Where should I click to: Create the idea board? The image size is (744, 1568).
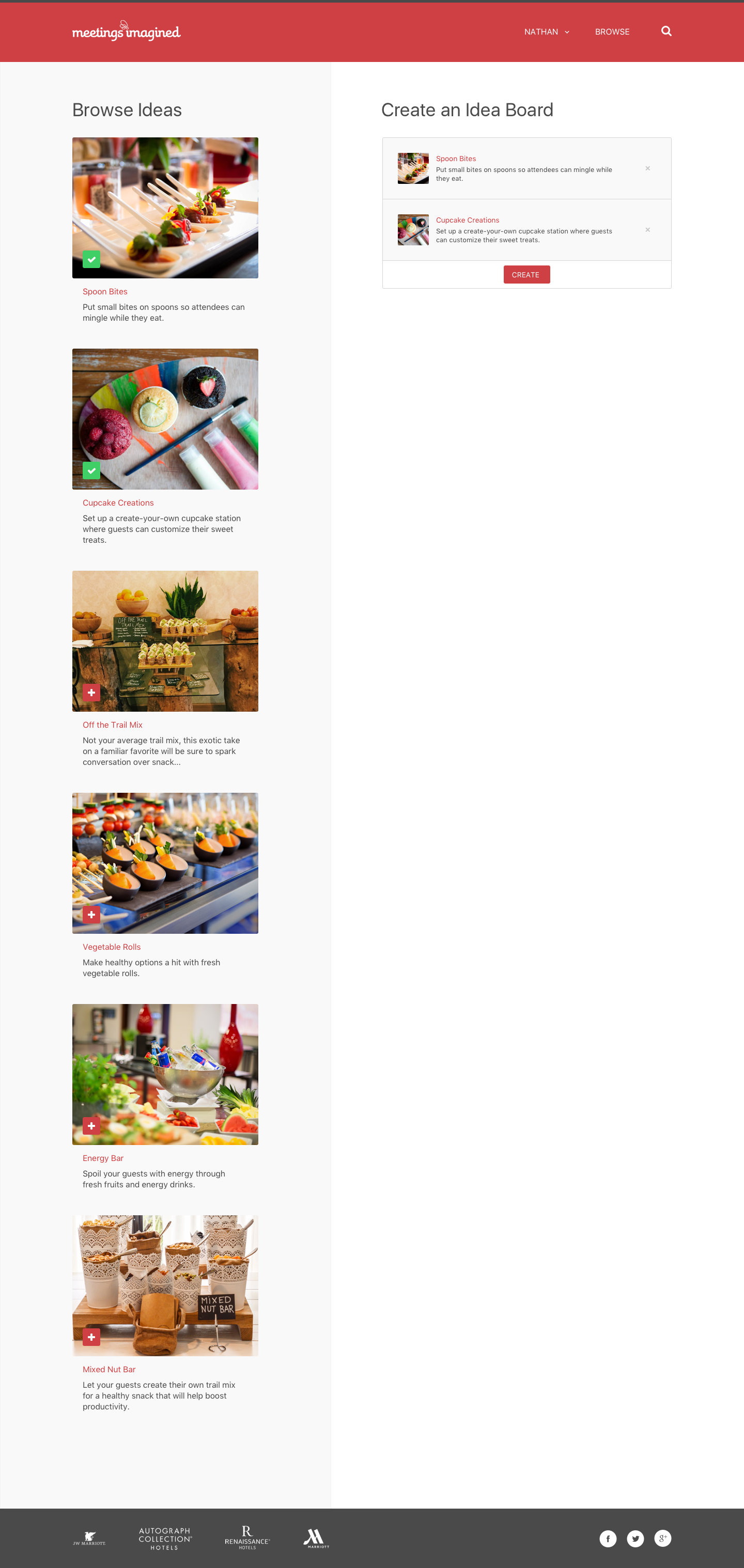point(526,275)
